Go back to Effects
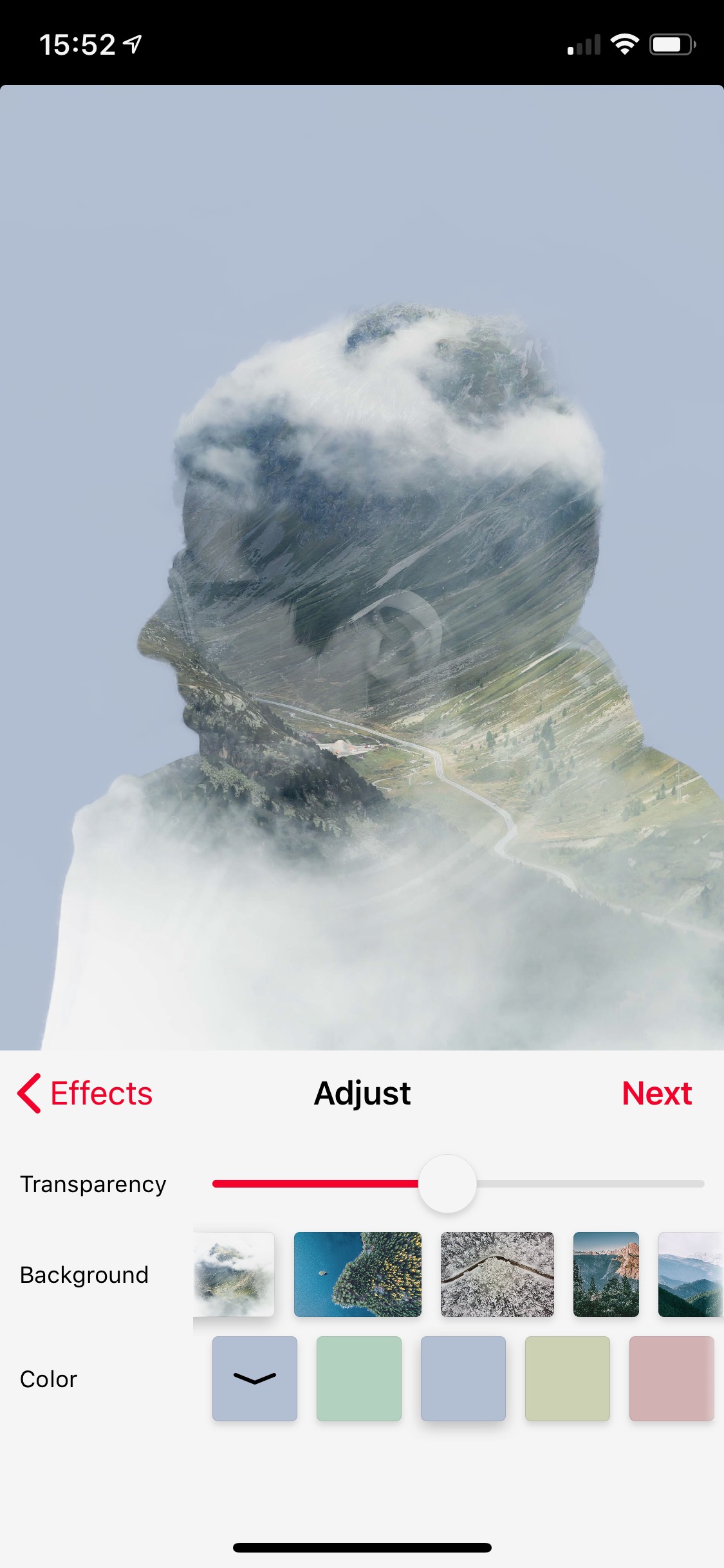Screen dimensions: 724x1568 (x=85, y=1094)
